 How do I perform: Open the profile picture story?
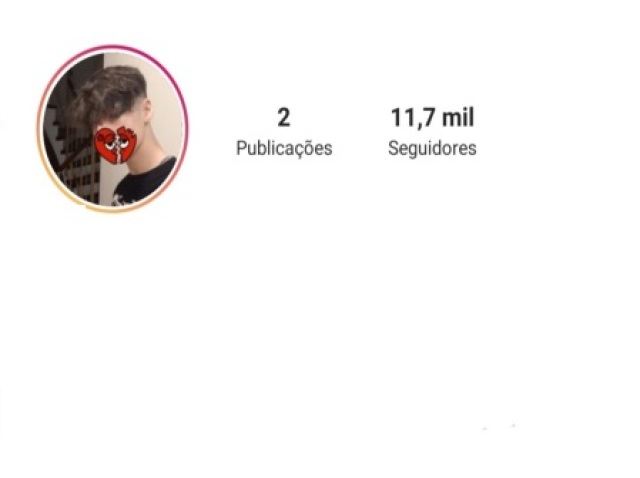pyautogui.click(x=113, y=129)
